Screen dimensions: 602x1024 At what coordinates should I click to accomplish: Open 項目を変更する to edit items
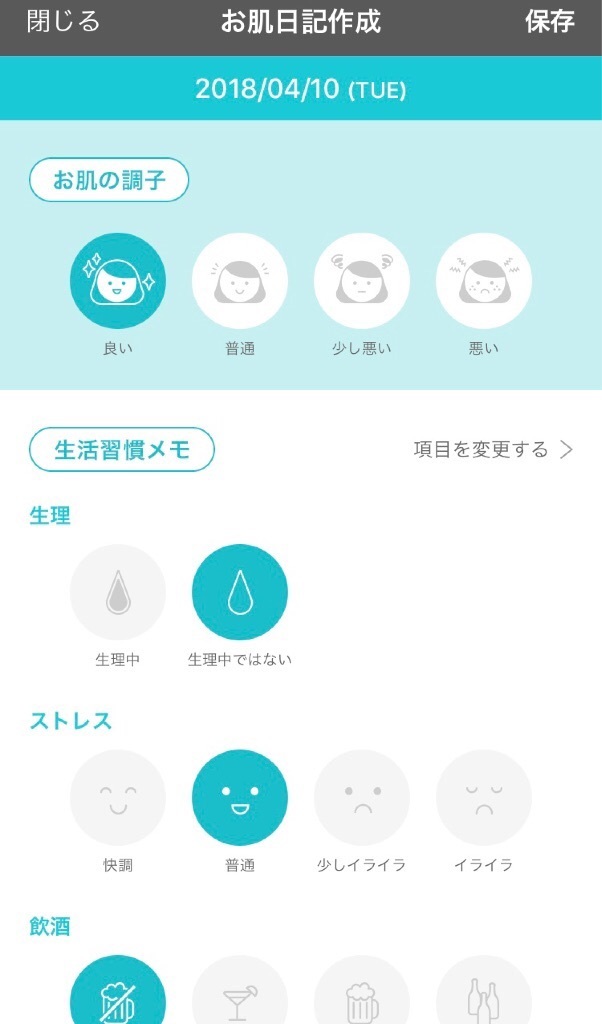pyautogui.click(x=494, y=450)
